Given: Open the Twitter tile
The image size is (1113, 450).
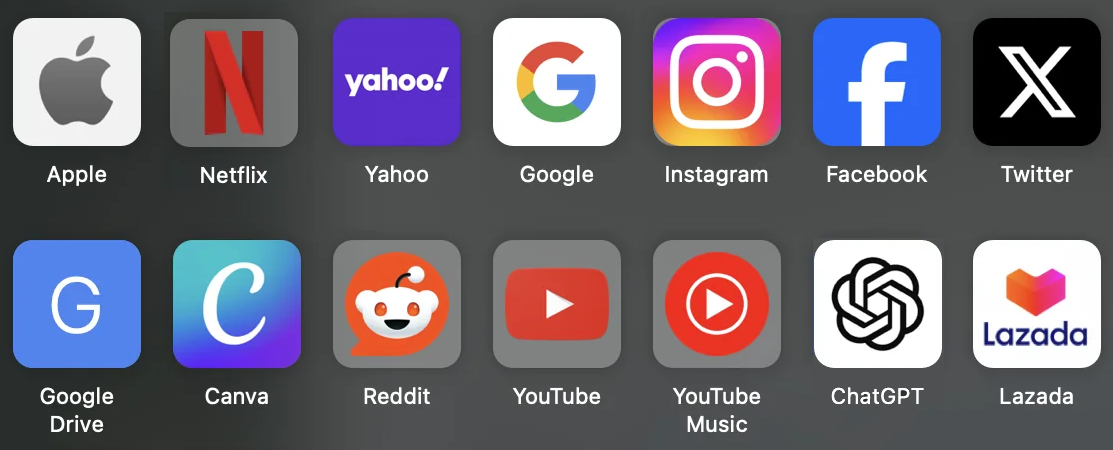Looking at the screenshot, I should (1037, 82).
